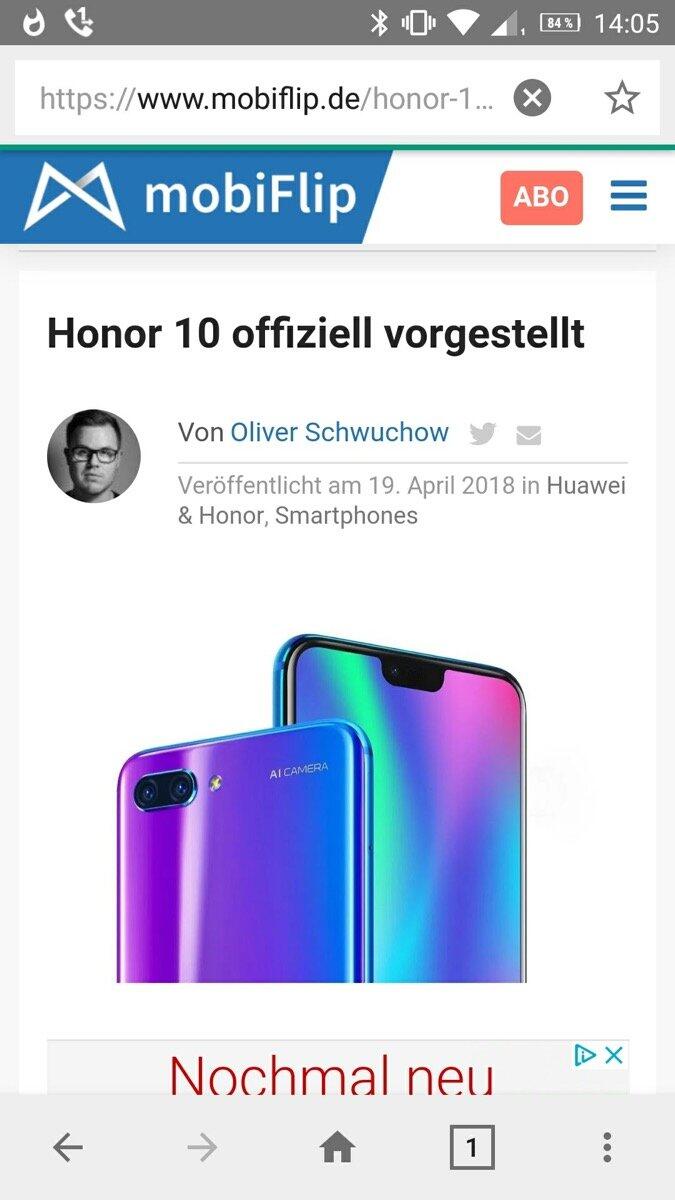Open the hamburger site menu
This screenshot has height=1200, width=675.
point(628,196)
